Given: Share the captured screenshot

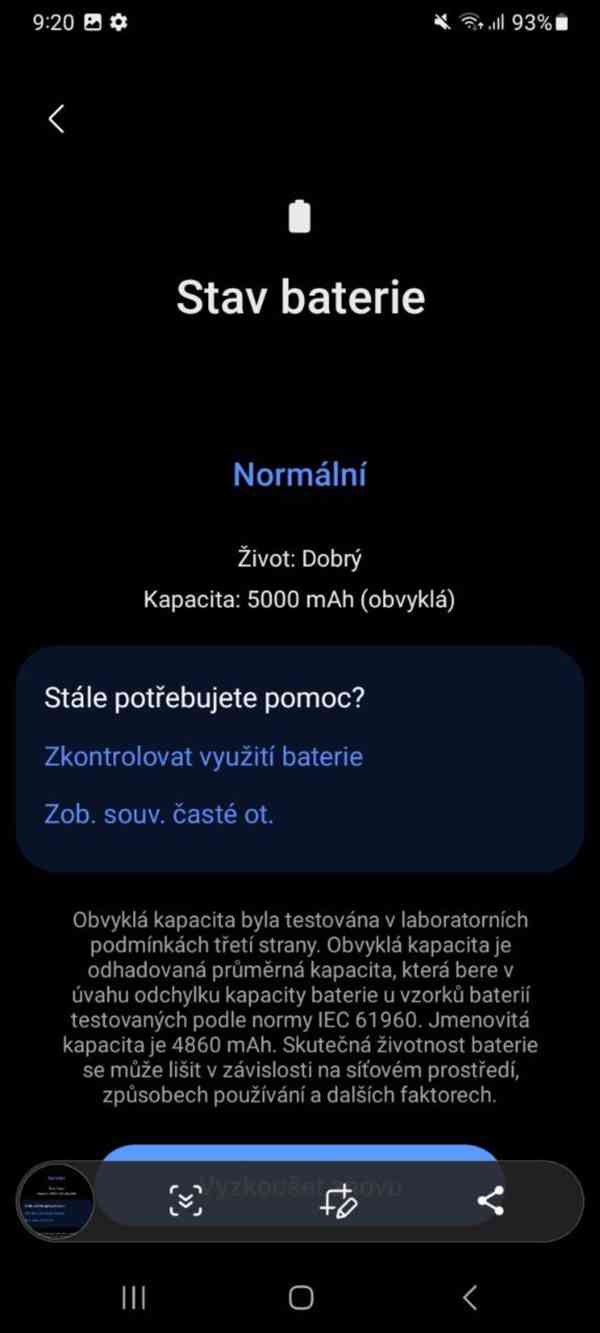Looking at the screenshot, I should point(490,1201).
